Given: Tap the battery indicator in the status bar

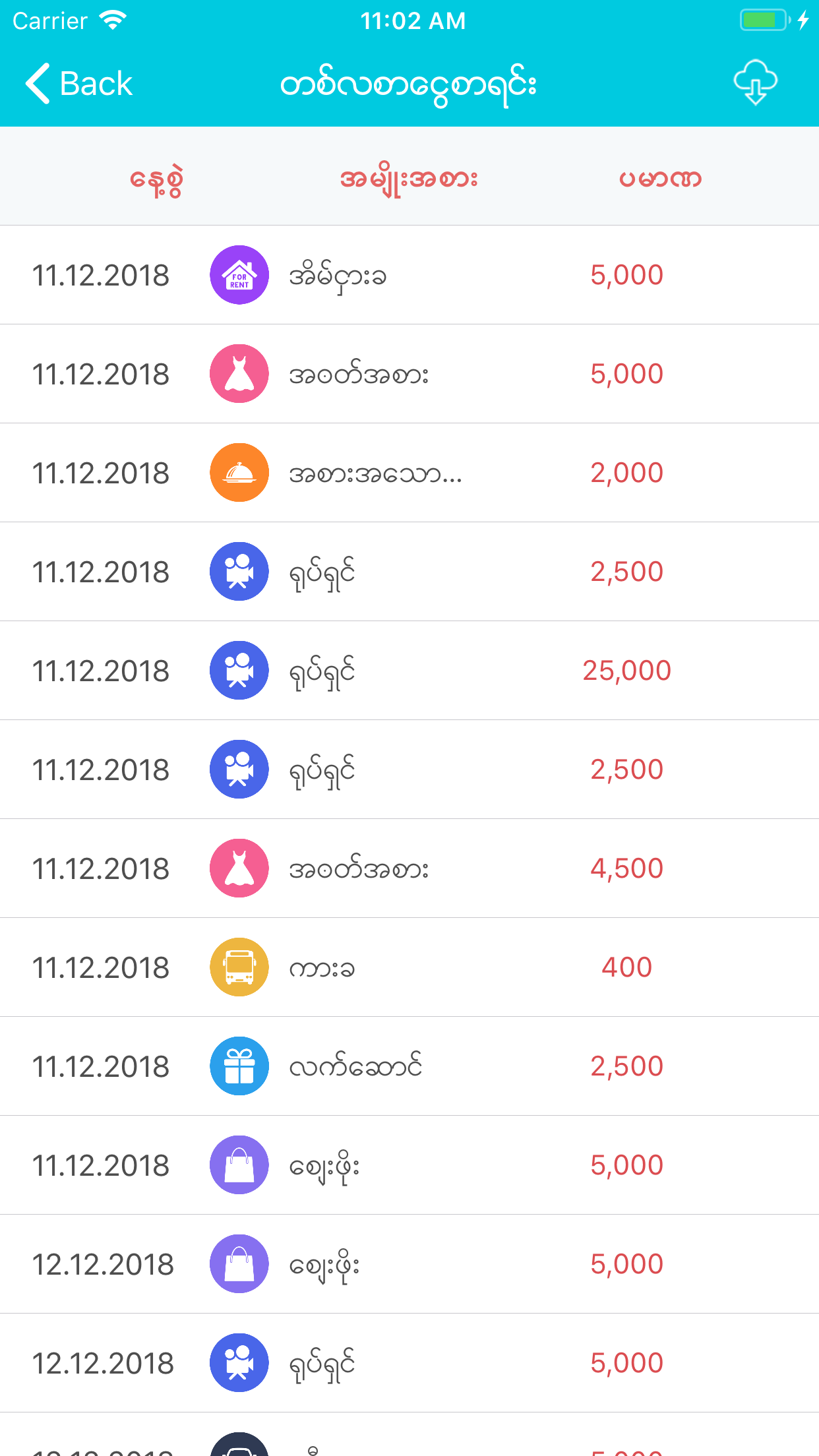Looking at the screenshot, I should pos(762,20).
